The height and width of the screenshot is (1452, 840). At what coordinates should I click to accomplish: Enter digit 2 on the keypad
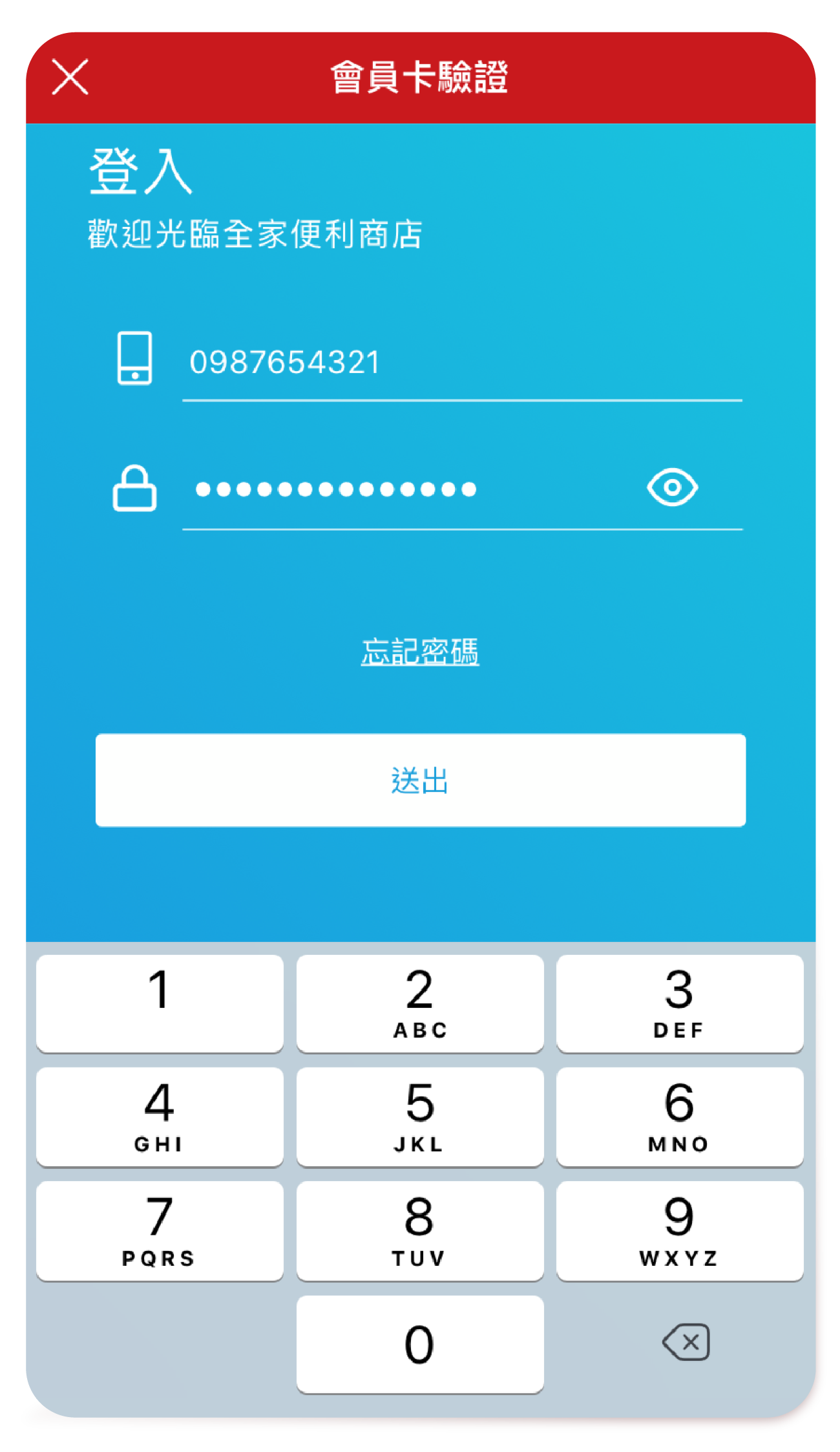(419, 1002)
